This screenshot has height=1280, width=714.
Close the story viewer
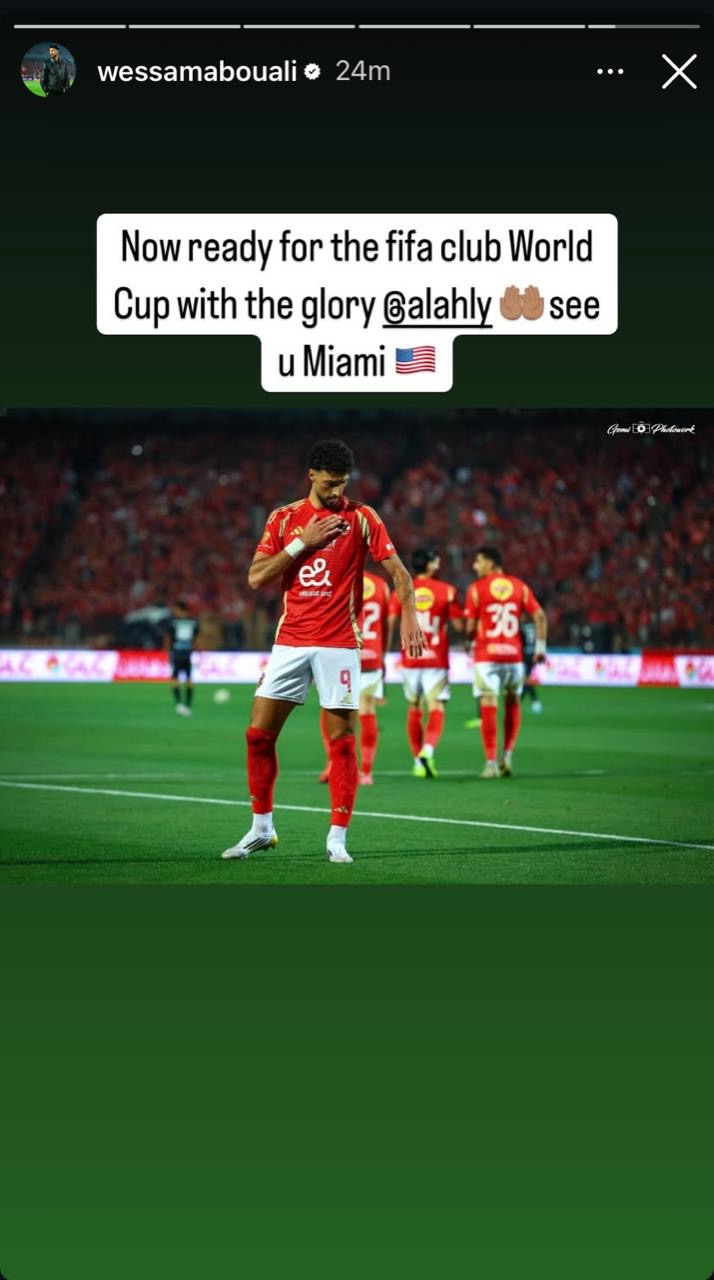(x=679, y=72)
